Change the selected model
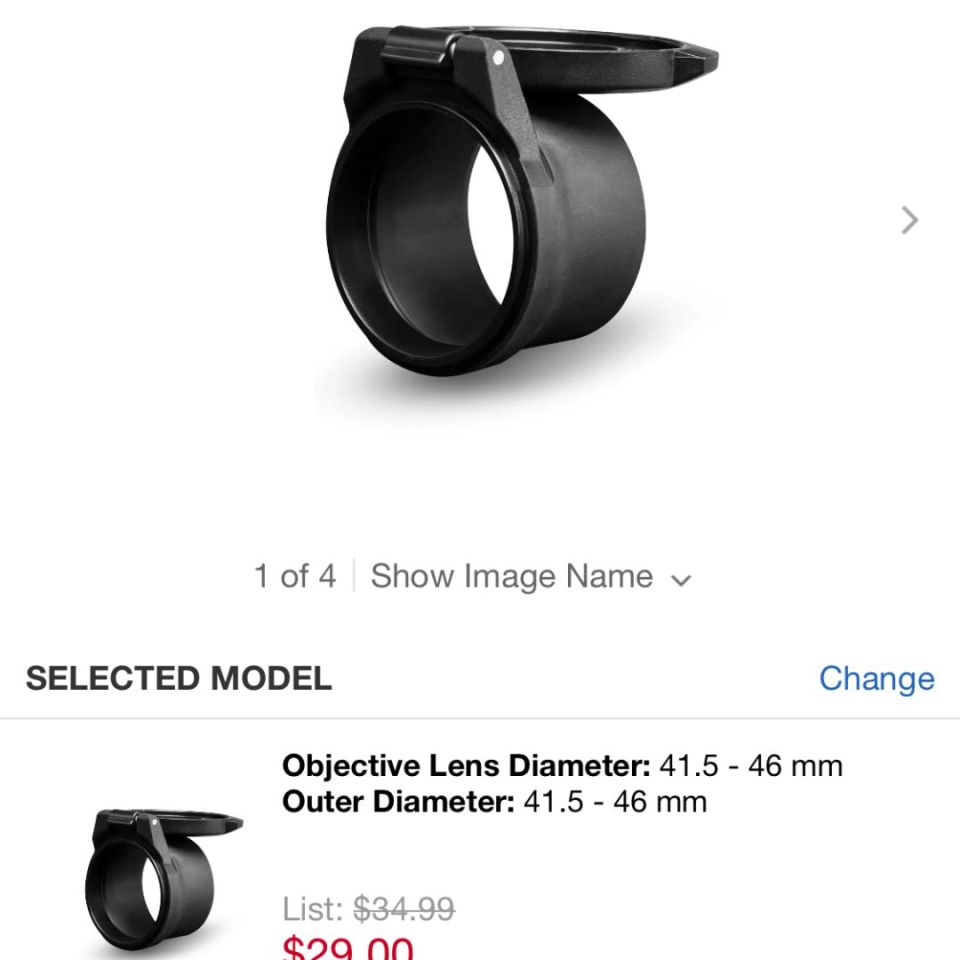Viewport: 960px width, 960px height. 876,679
